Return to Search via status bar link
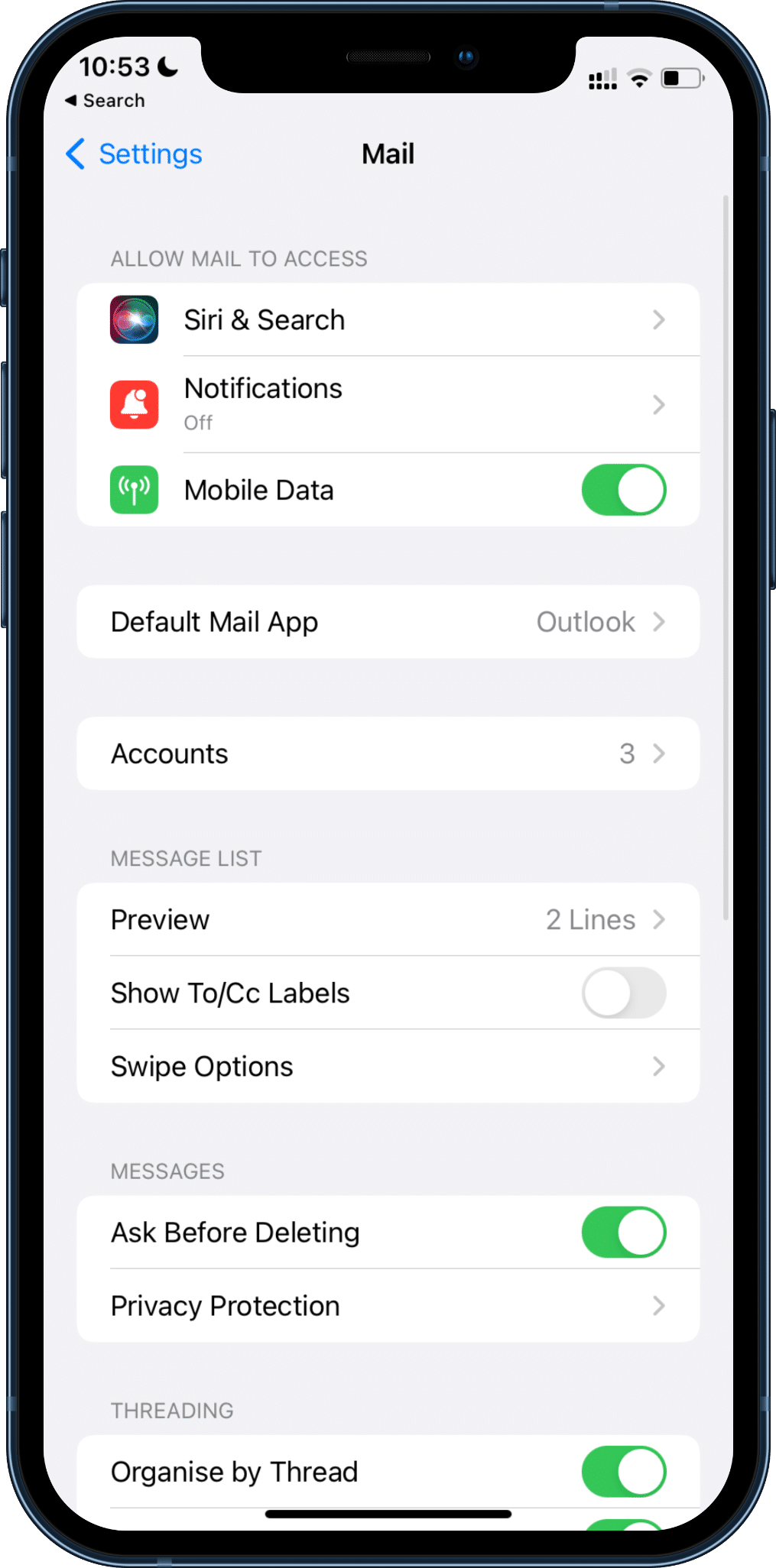 tap(106, 101)
